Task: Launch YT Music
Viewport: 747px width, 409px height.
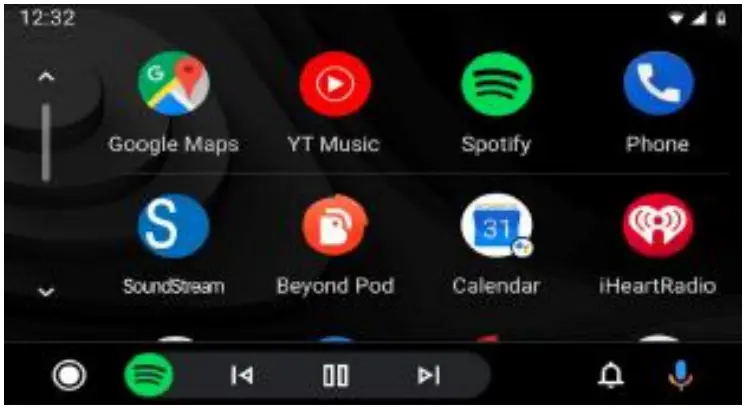Action: tap(334, 86)
